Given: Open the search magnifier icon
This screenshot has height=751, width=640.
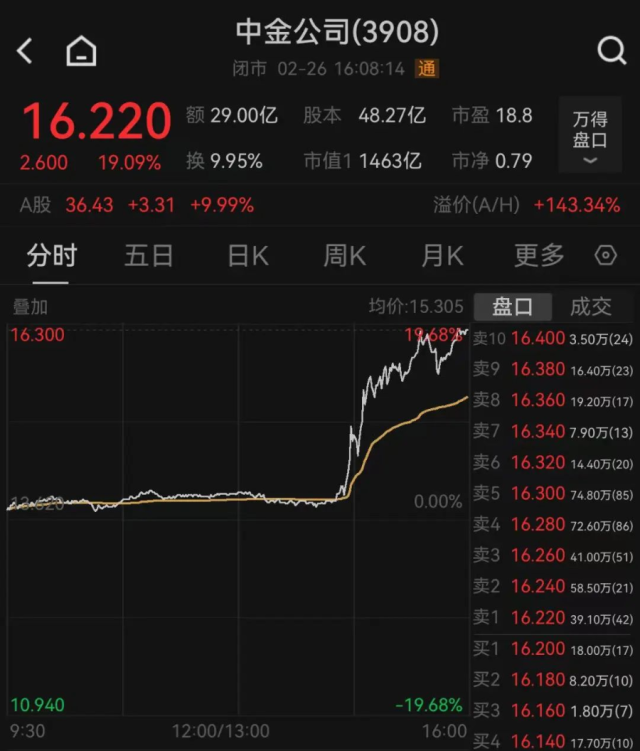Looking at the screenshot, I should (x=612, y=50).
